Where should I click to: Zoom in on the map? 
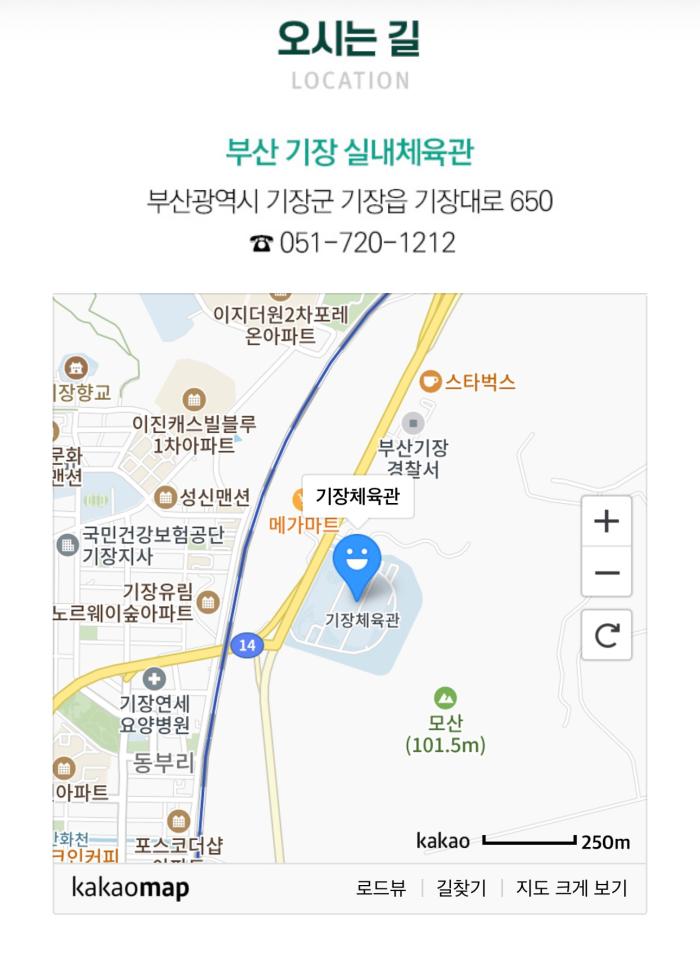click(606, 522)
